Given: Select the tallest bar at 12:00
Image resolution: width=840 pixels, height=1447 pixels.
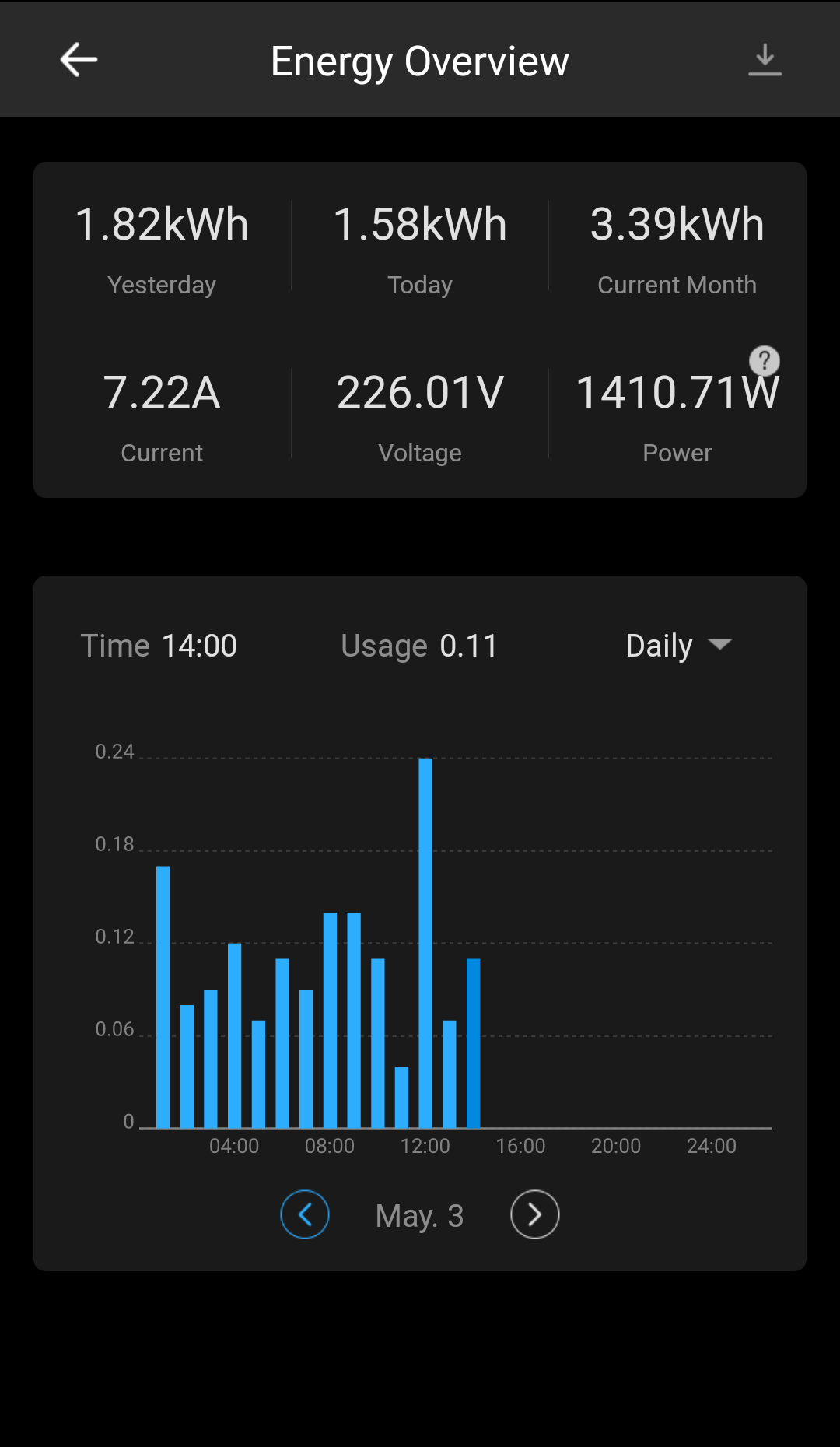Looking at the screenshot, I should (x=425, y=943).
